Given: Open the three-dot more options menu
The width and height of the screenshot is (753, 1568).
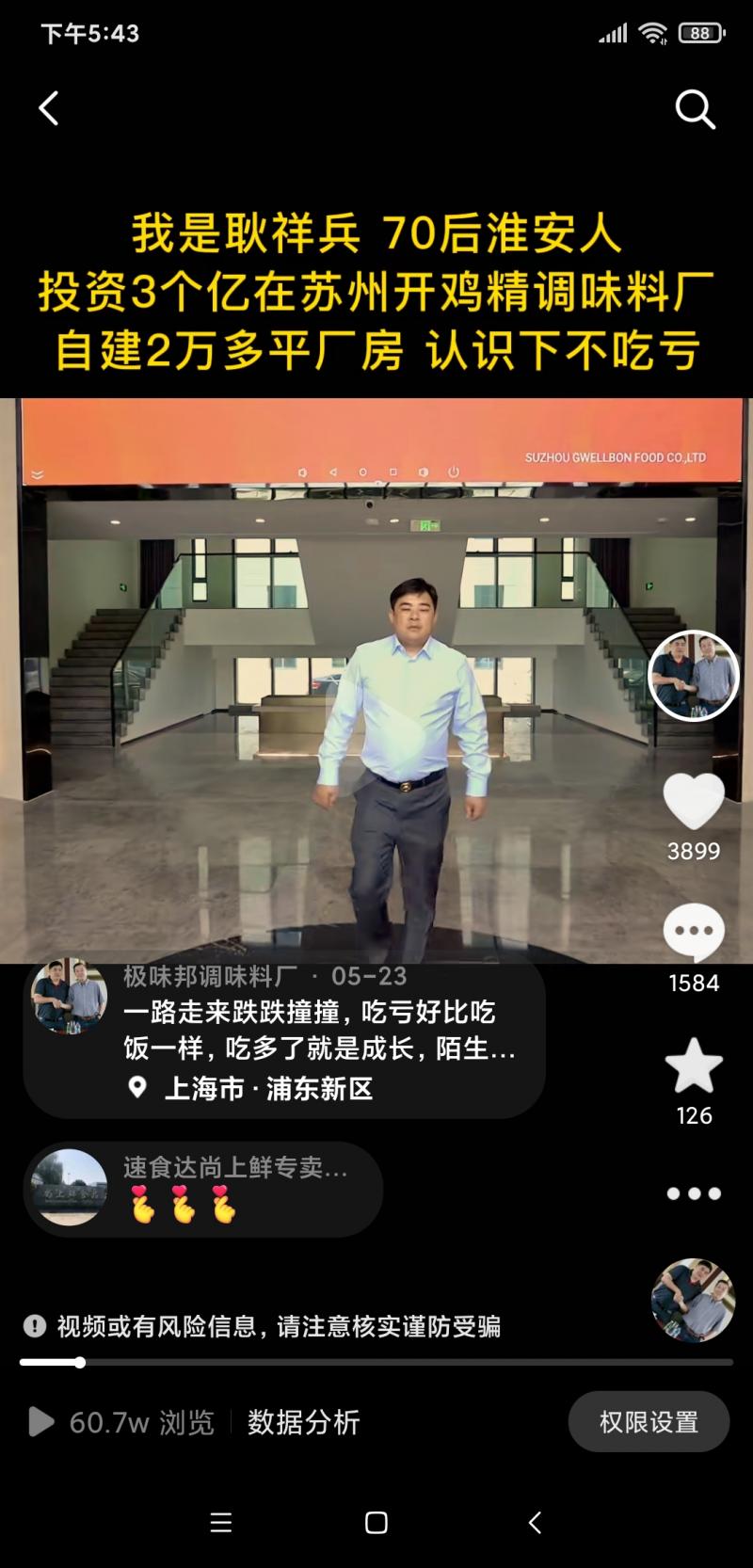Looking at the screenshot, I should [694, 1193].
